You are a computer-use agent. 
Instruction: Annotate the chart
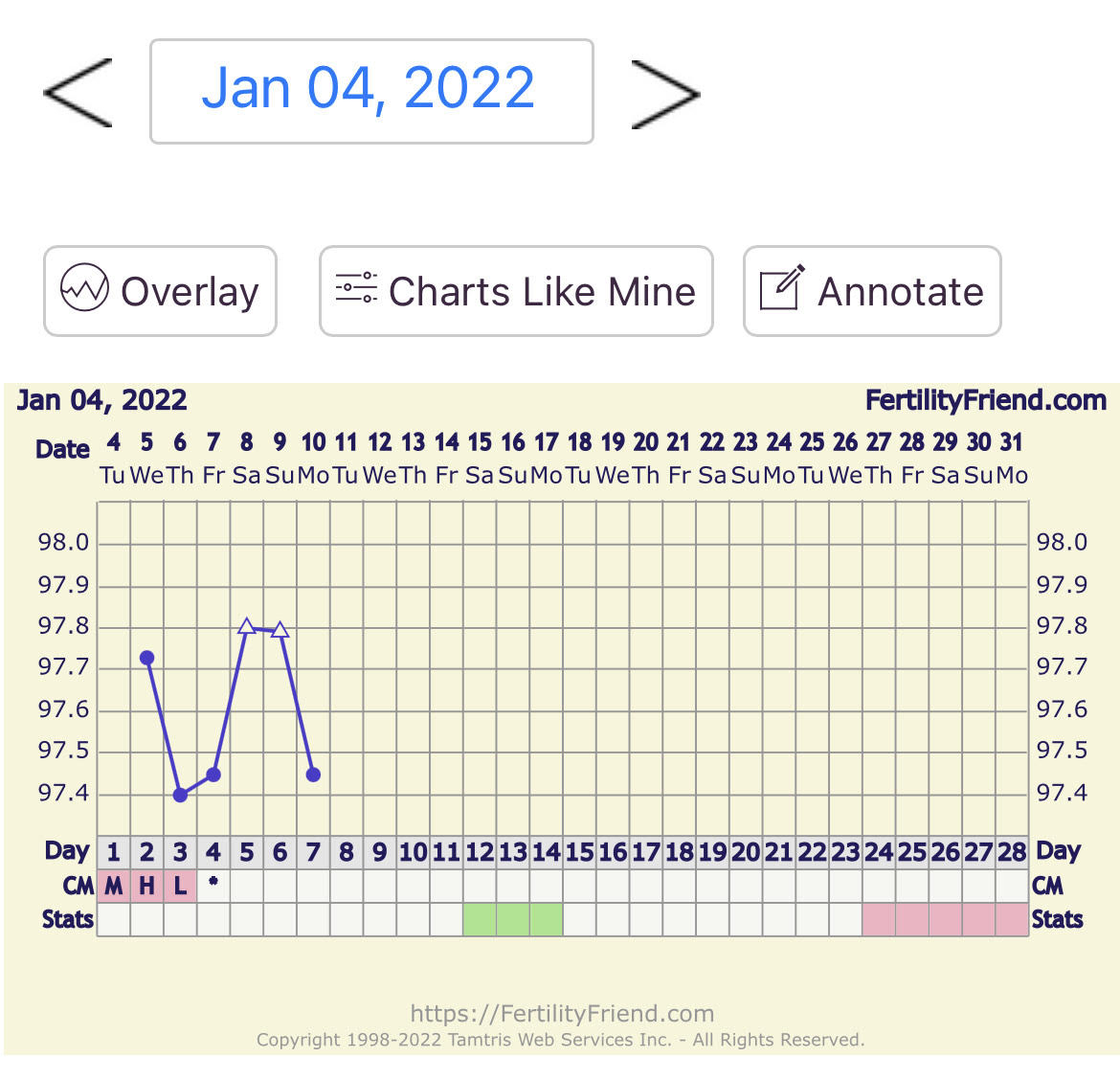pos(872,291)
